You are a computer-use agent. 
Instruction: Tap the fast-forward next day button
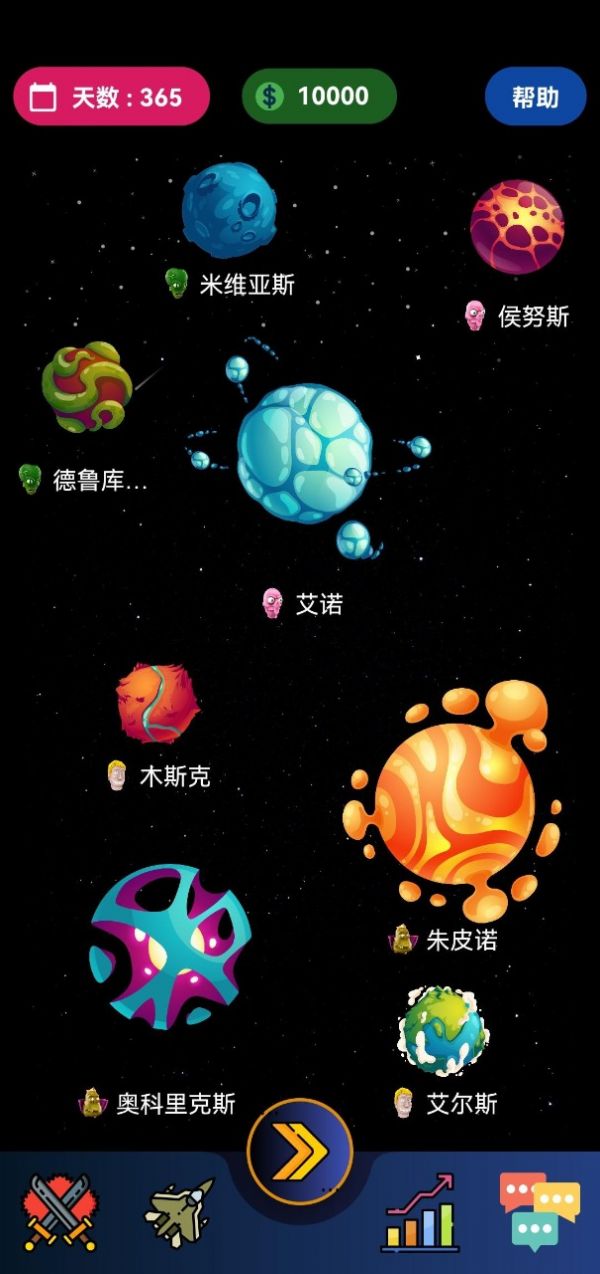tap(299, 1152)
